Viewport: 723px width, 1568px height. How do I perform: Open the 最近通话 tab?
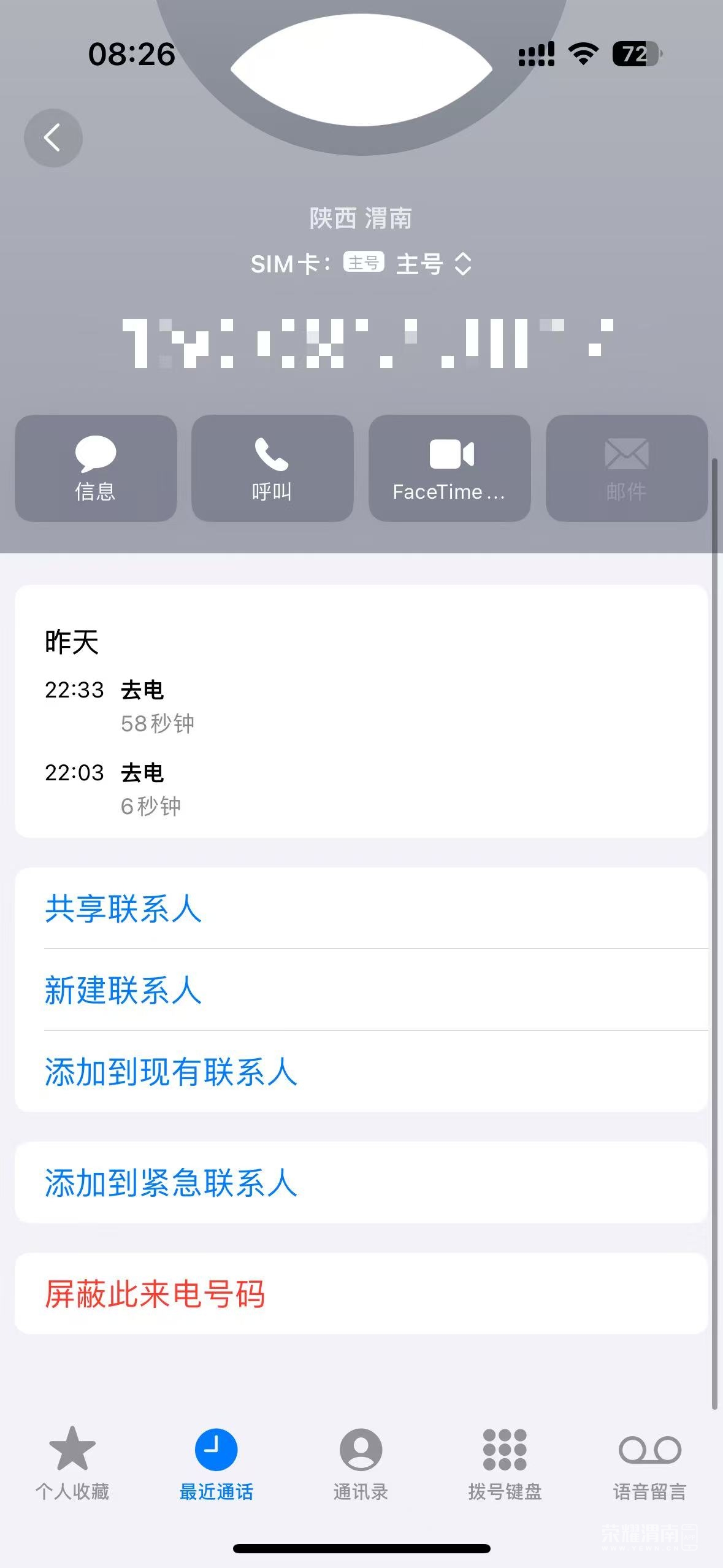tap(216, 1464)
